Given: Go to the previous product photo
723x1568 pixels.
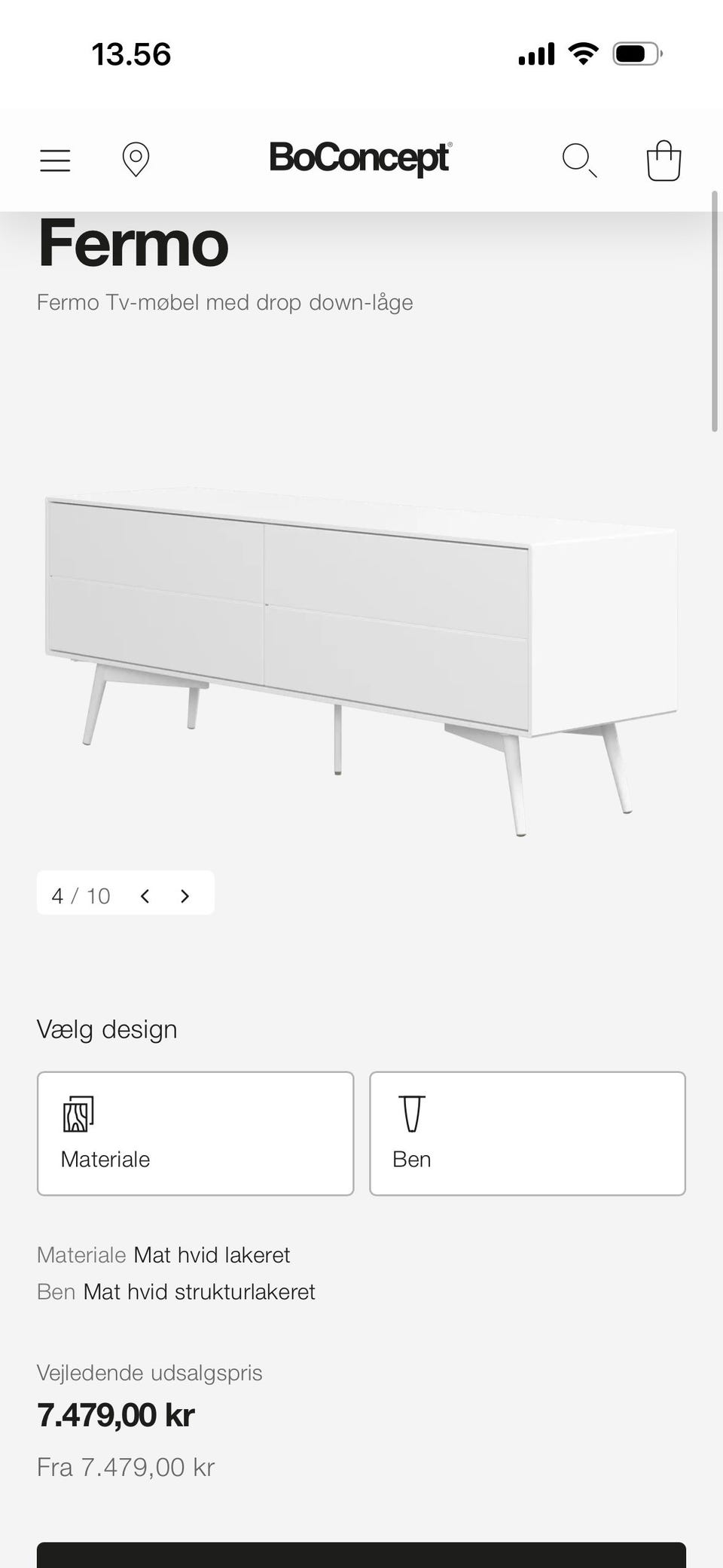Looking at the screenshot, I should 145,896.
